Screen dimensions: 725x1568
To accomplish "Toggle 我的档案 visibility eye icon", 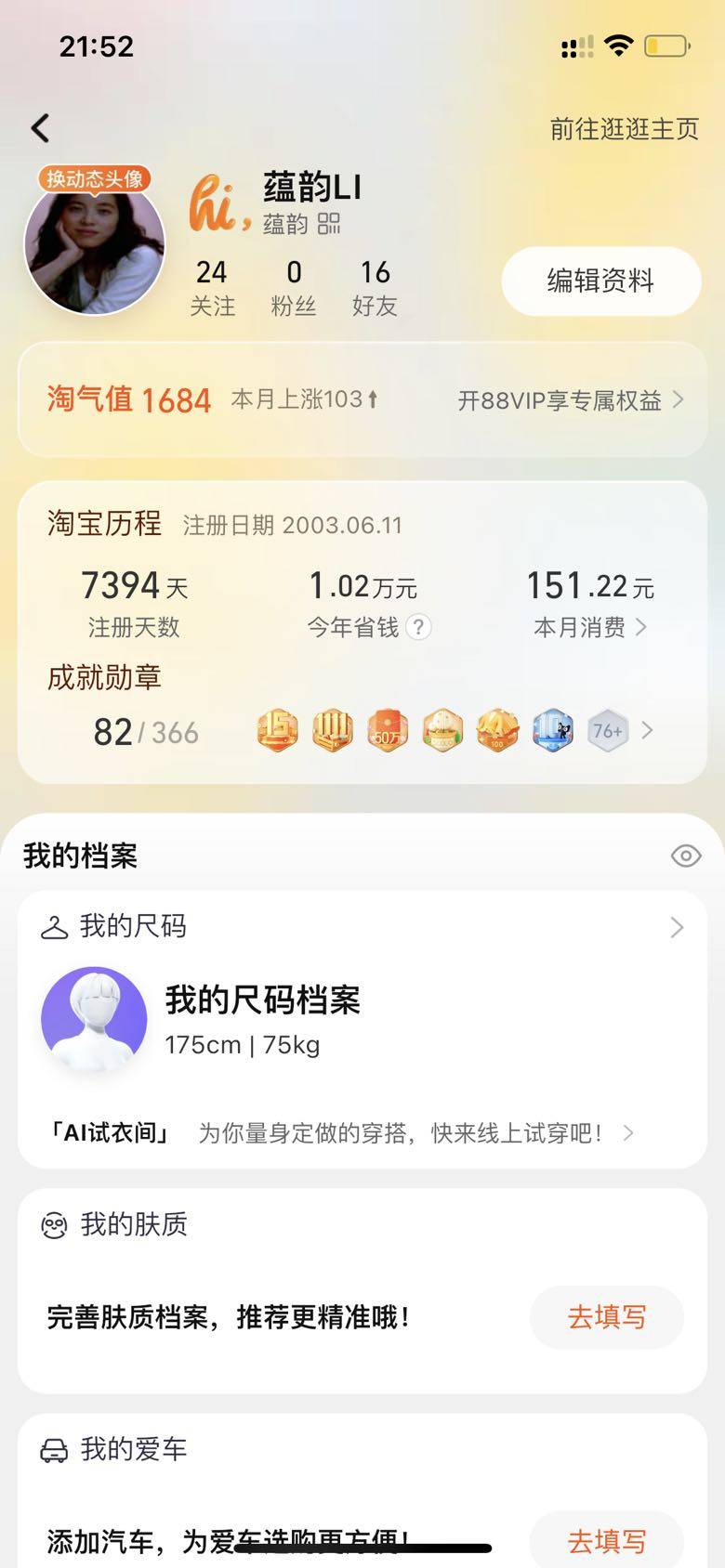I will pyautogui.click(x=686, y=856).
